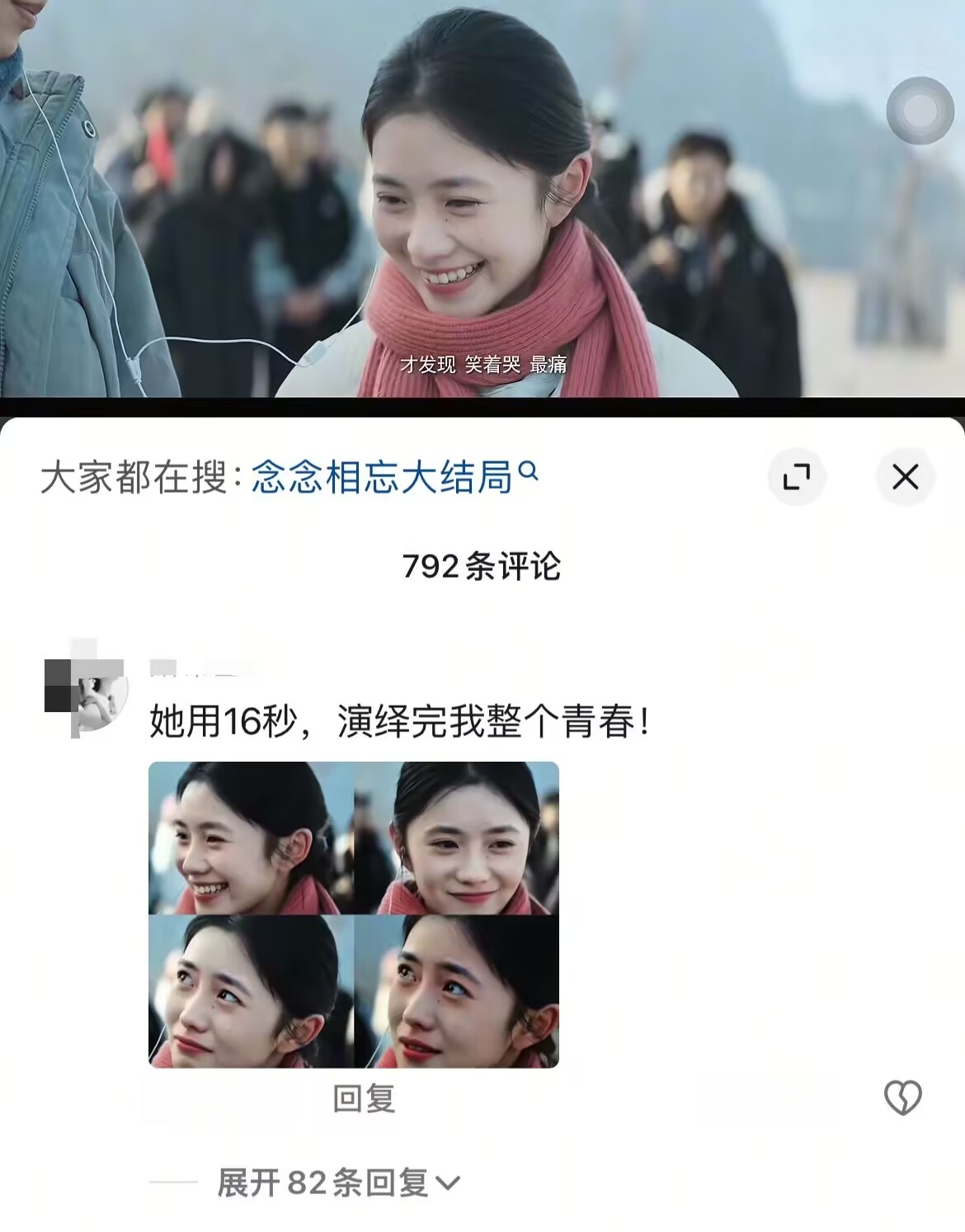Tap the video playing above the comments
This screenshot has width=965, height=1232.
(482, 198)
